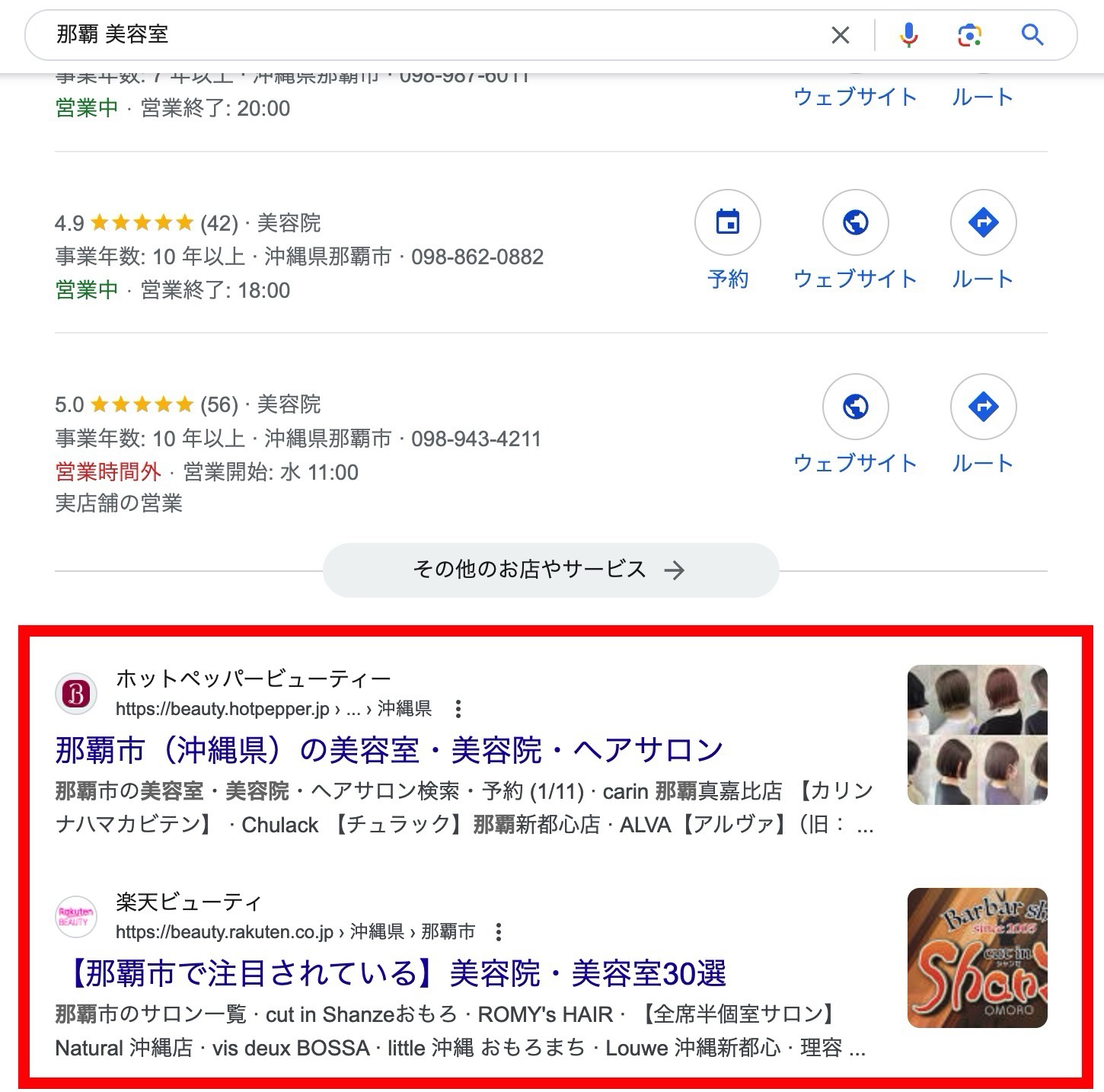
Task: Book via 予約 for the 098-862-0882 salon
Action: click(727, 223)
